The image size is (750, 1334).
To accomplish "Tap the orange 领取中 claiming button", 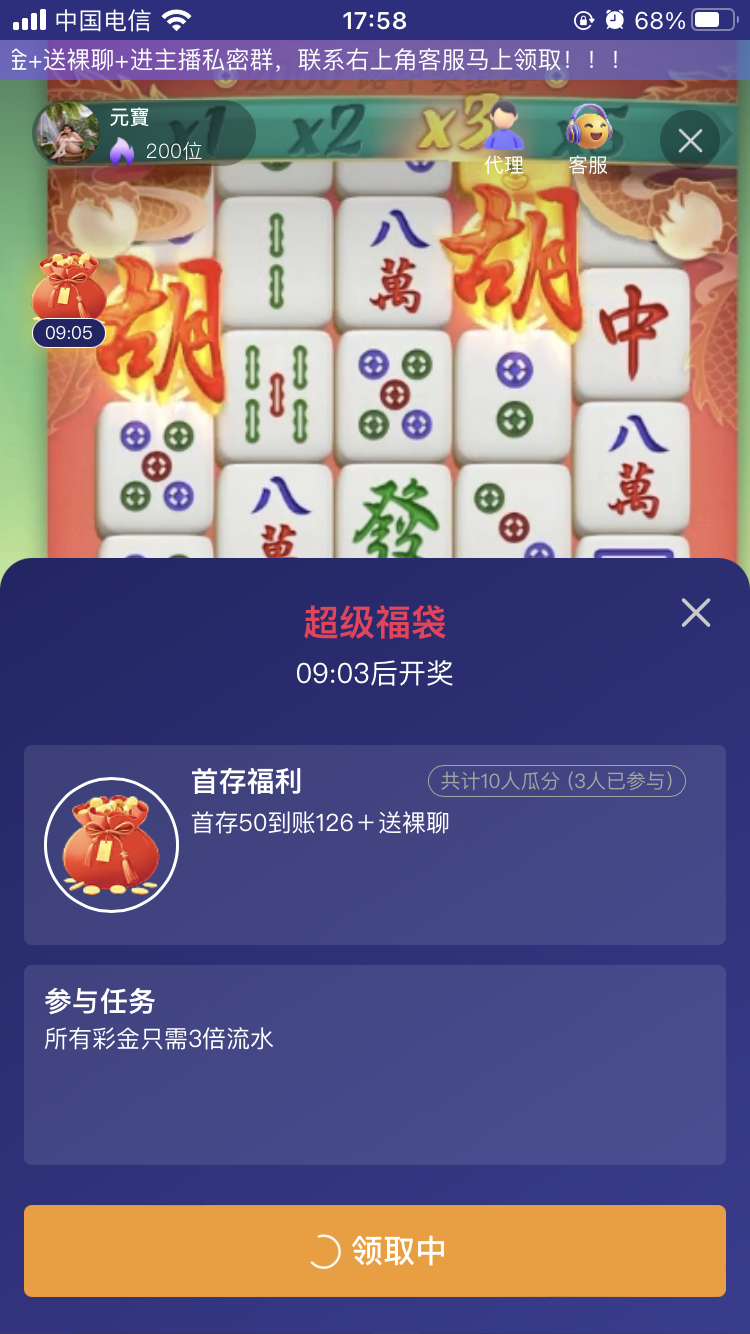I will [x=375, y=1251].
